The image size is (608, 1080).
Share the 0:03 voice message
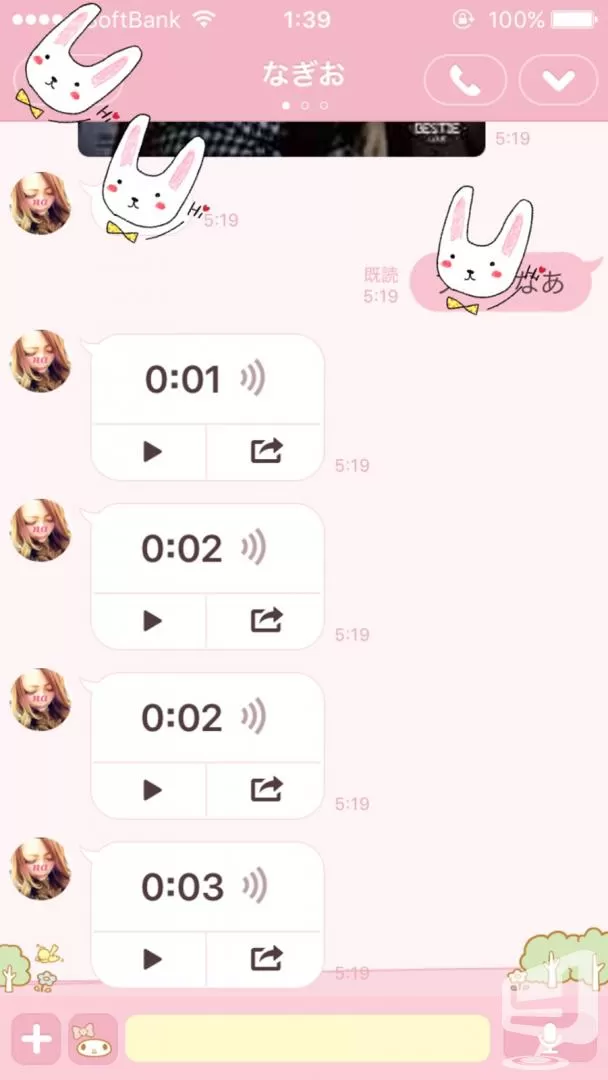click(265, 959)
